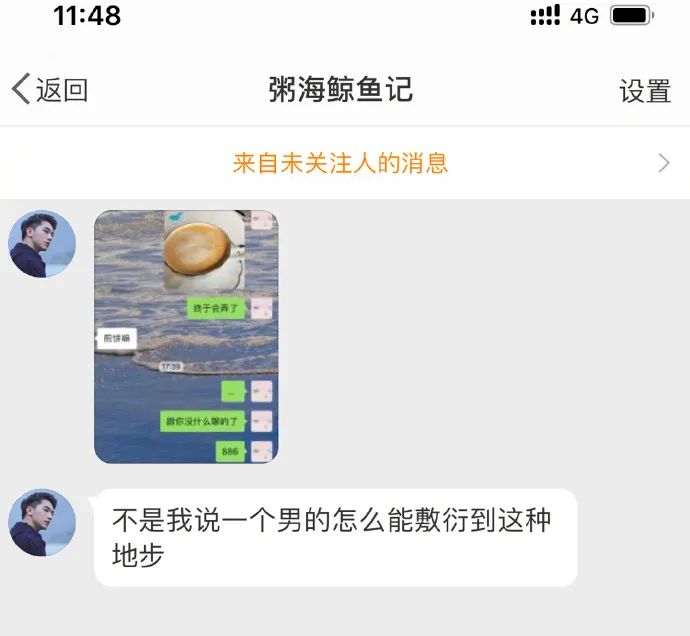View sender's profile from avatar beside image
690x636 pixels.
[x=41, y=244]
